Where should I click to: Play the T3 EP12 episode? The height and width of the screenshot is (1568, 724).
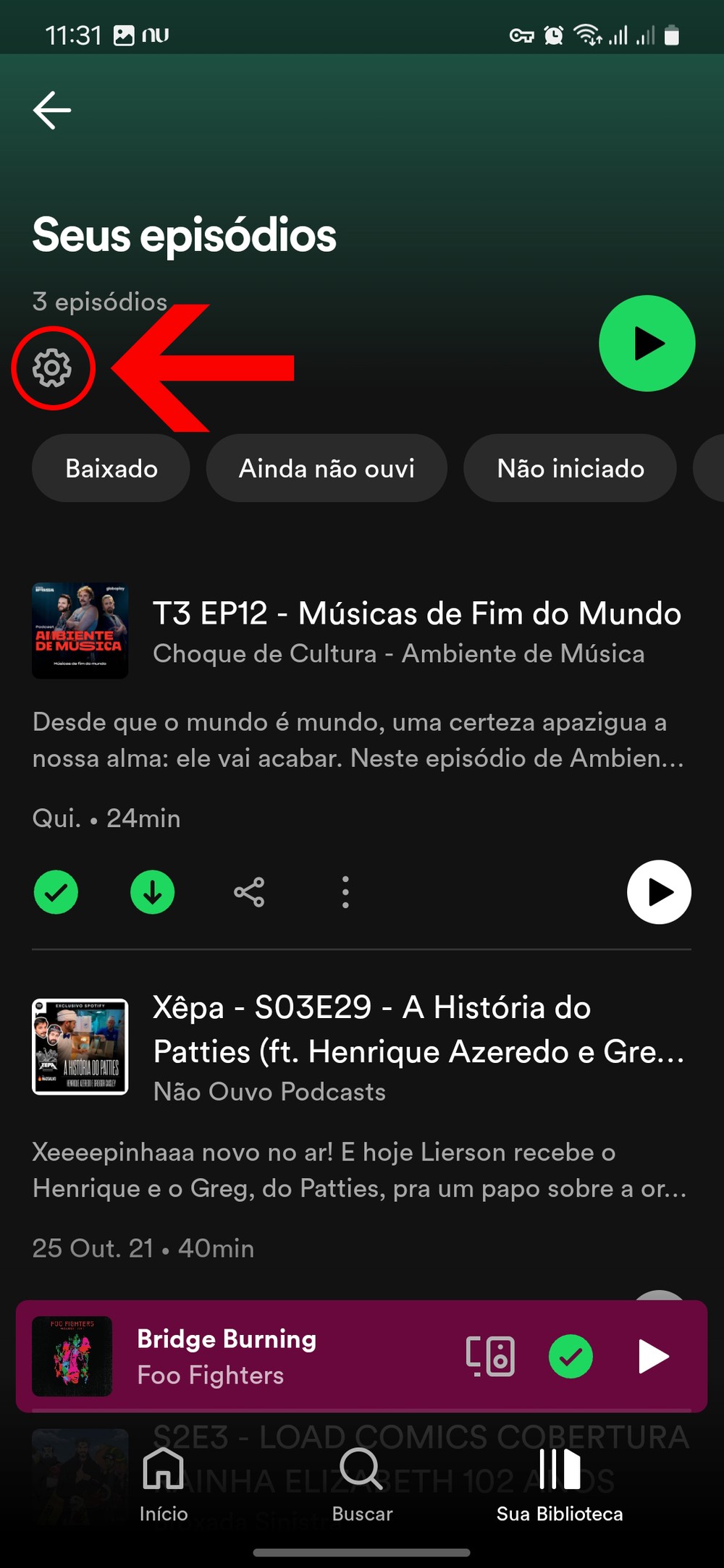[659, 892]
